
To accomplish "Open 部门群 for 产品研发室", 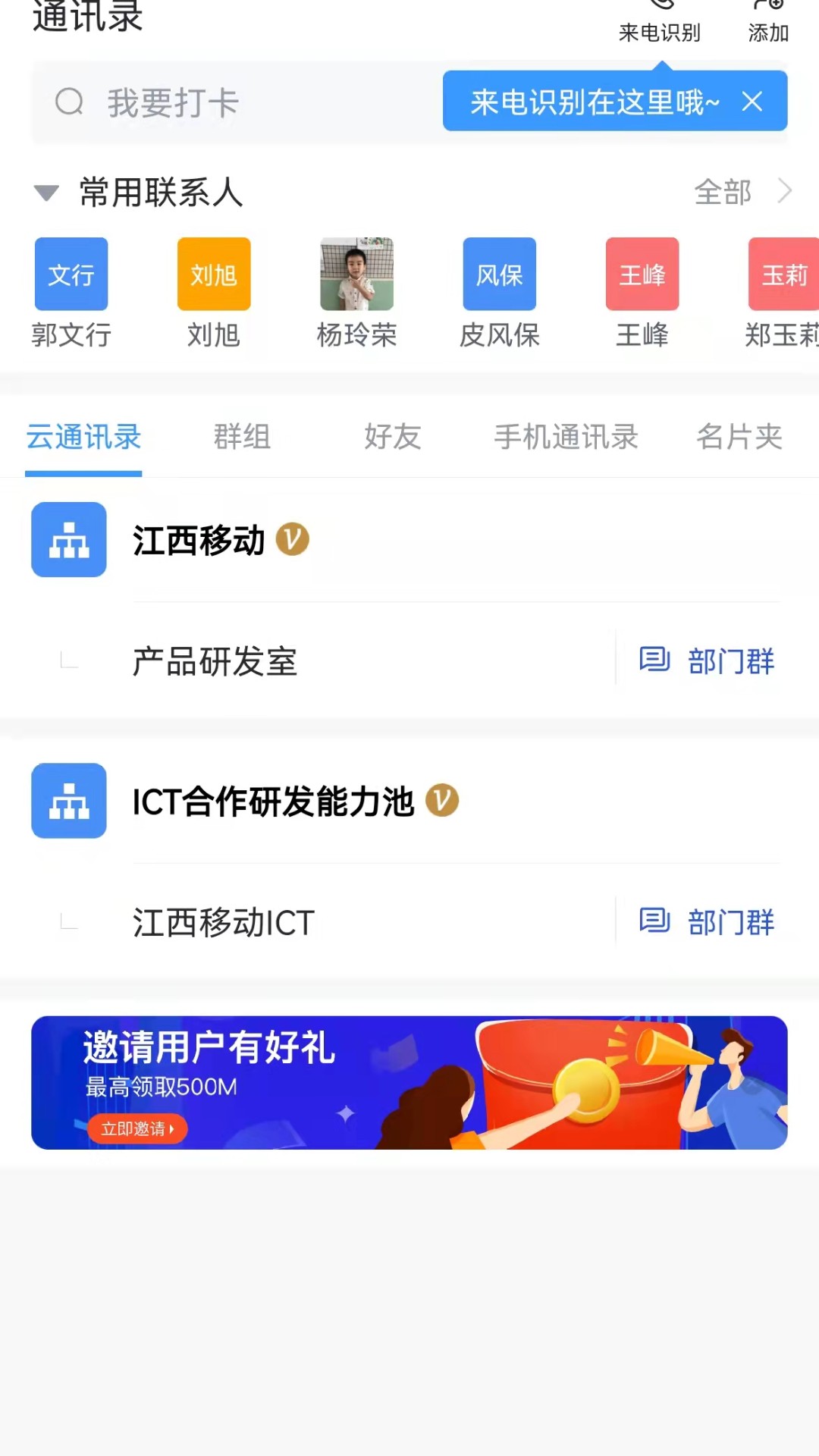I will (x=707, y=661).
